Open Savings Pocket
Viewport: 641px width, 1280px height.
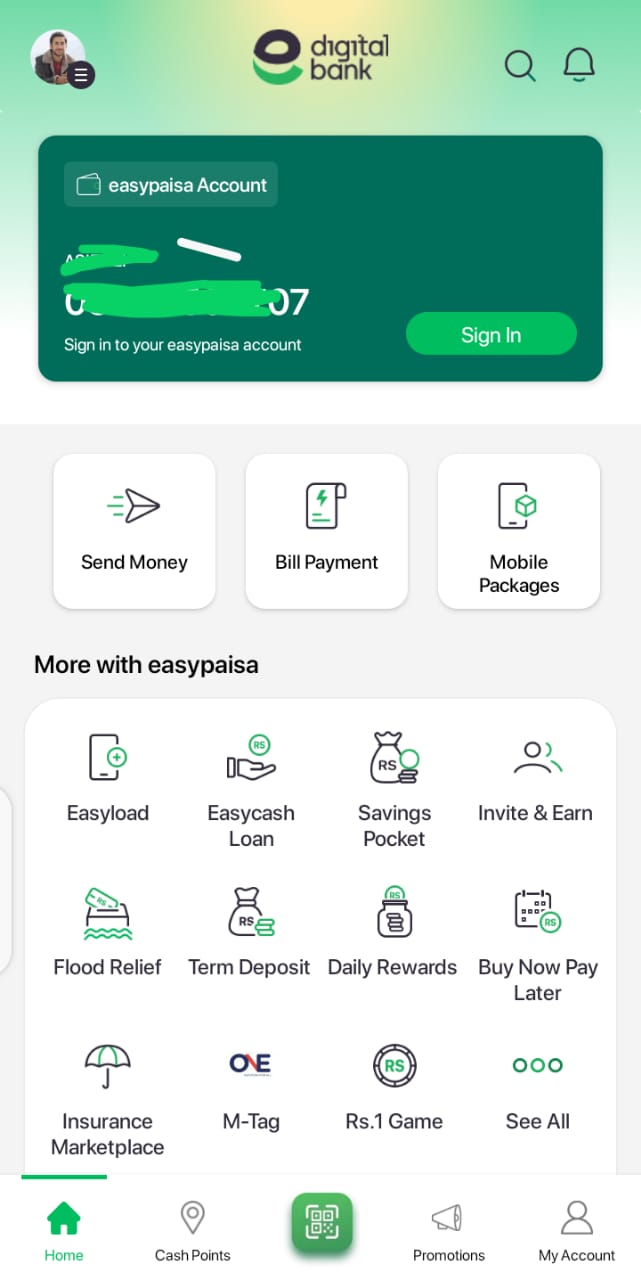point(394,790)
